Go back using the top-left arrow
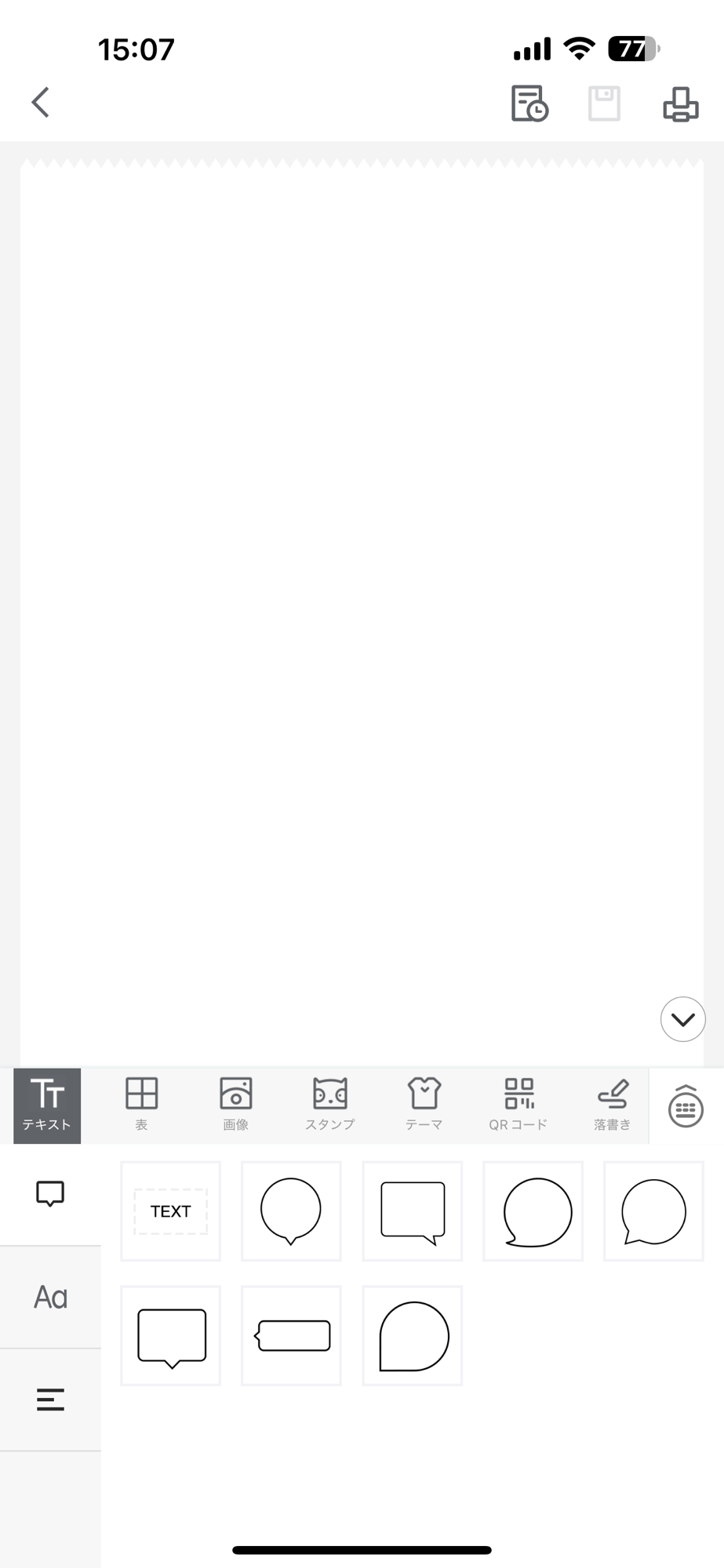 [41, 103]
